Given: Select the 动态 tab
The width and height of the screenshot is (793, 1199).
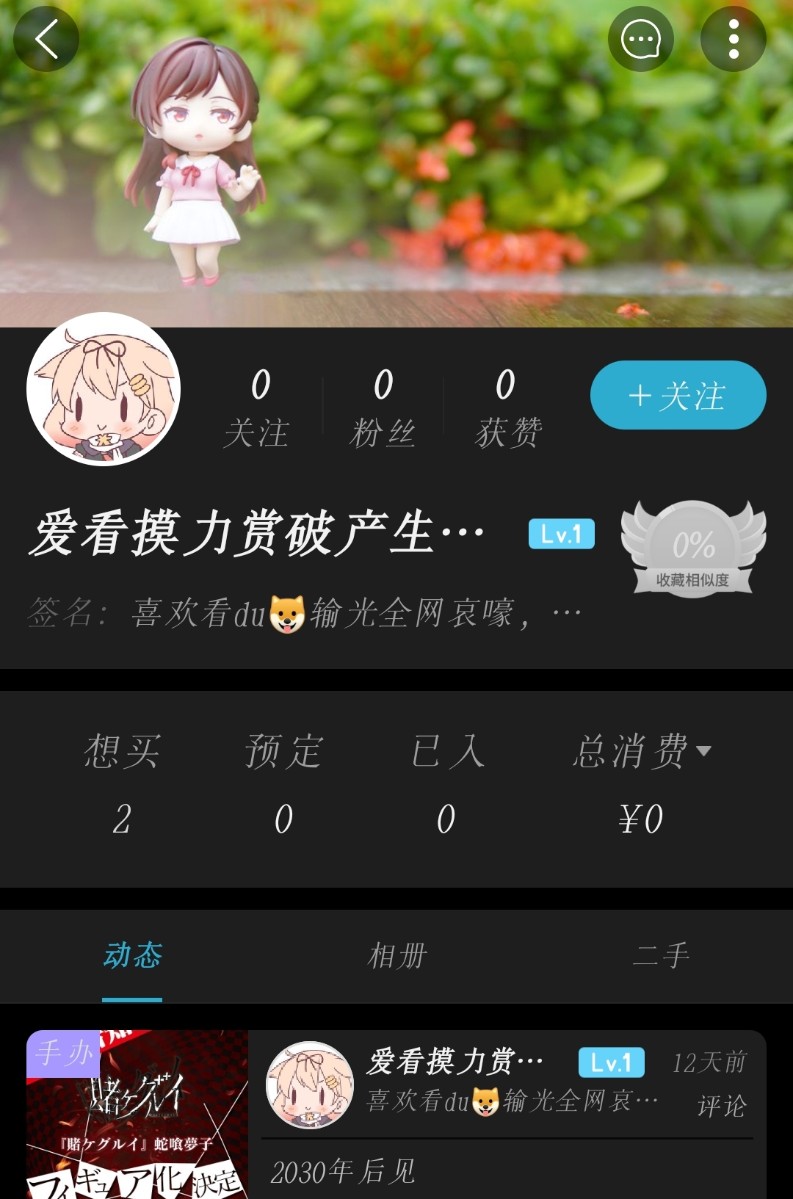Looking at the screenshot, I should pos(132,956).
